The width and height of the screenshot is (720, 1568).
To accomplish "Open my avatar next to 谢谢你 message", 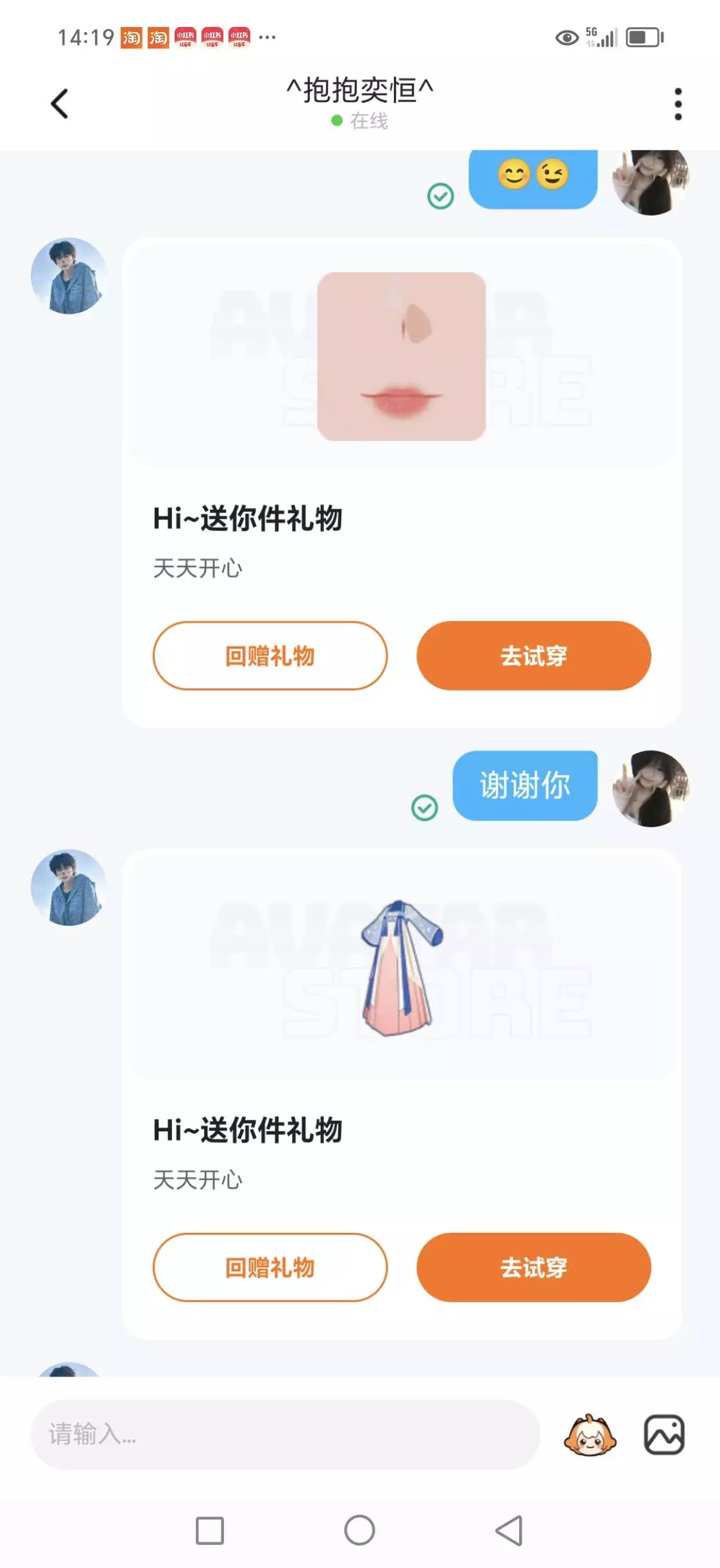I will [x=651, y=788].
